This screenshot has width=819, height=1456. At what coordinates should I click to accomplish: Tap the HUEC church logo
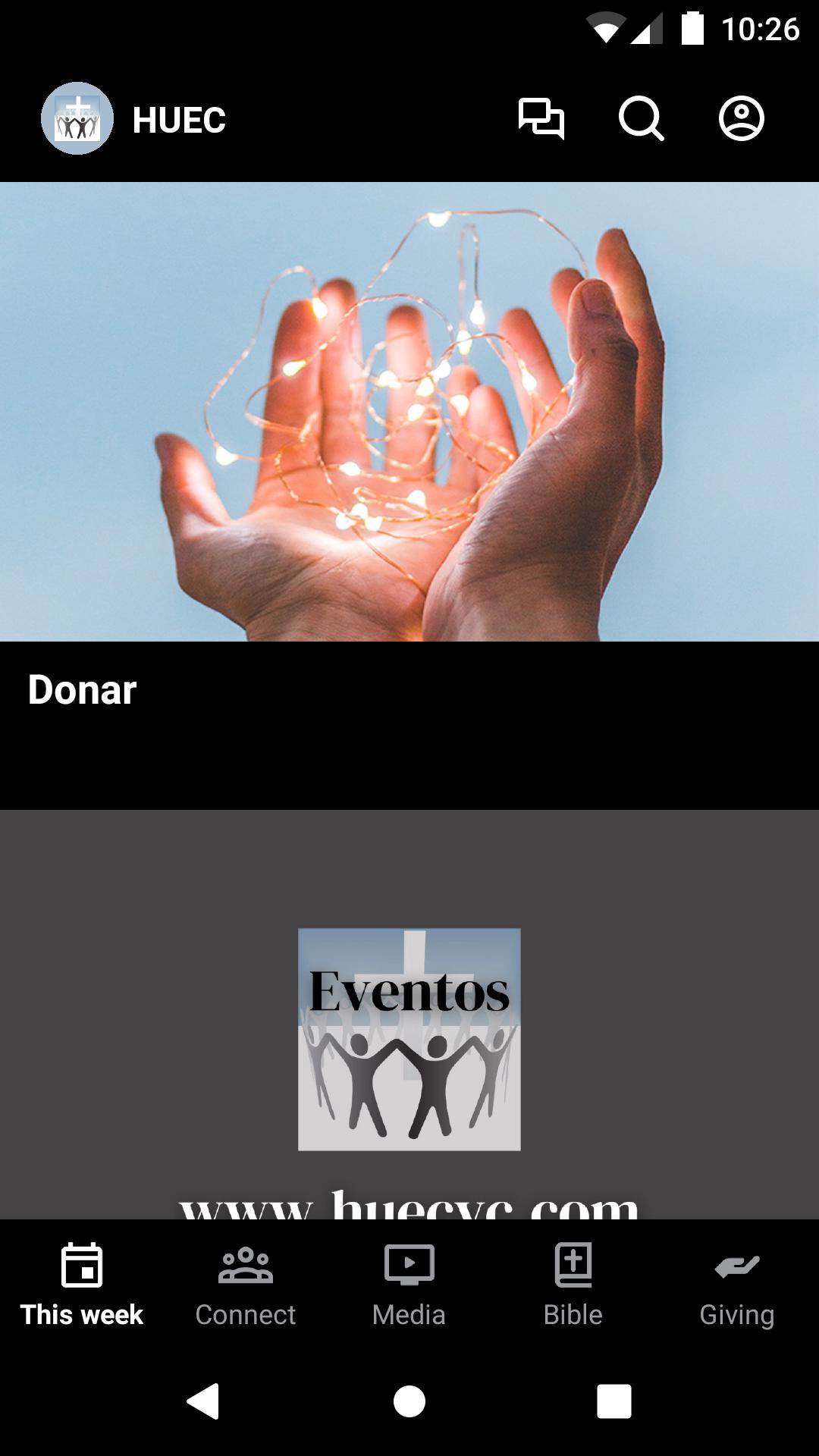coord(77,119)
